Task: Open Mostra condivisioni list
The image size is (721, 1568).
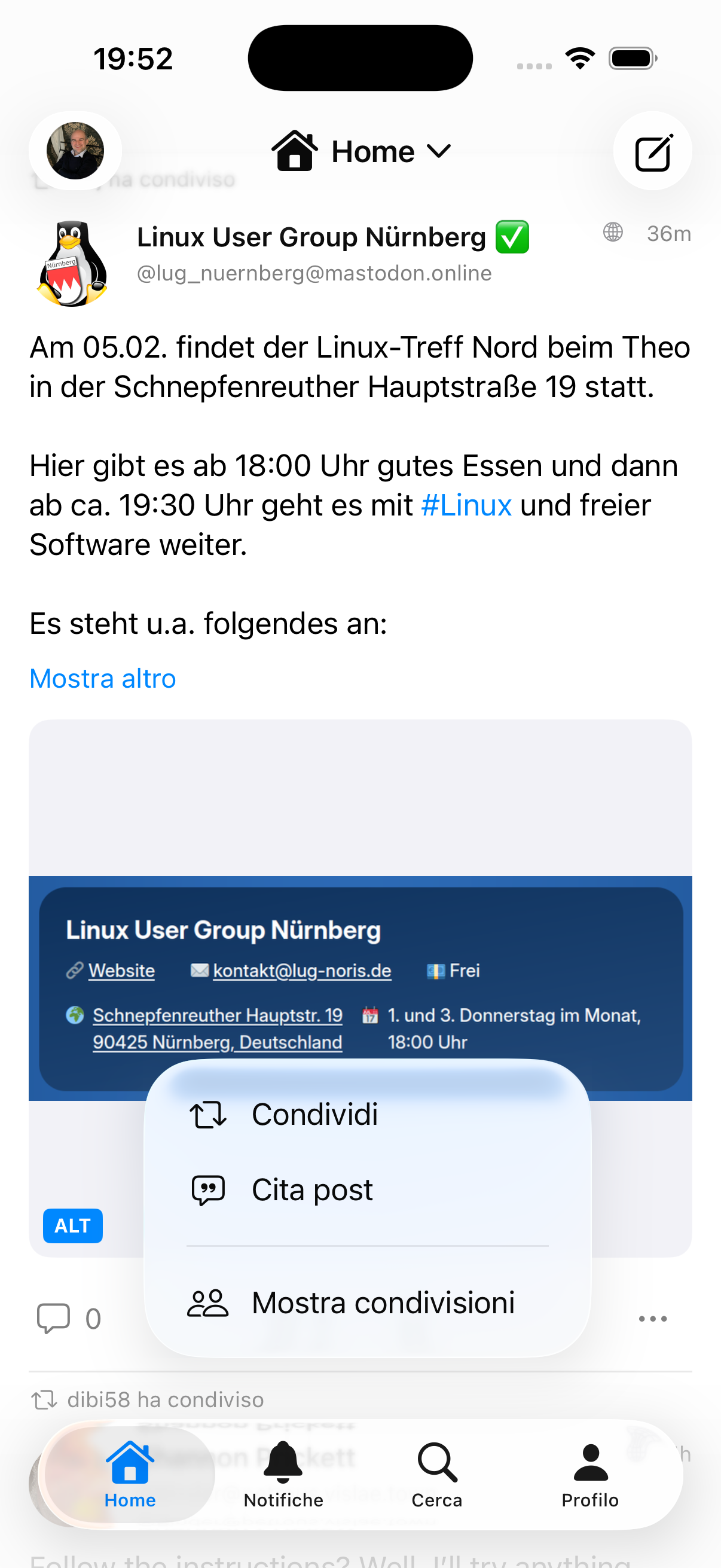Action: tap(382, 1303)
